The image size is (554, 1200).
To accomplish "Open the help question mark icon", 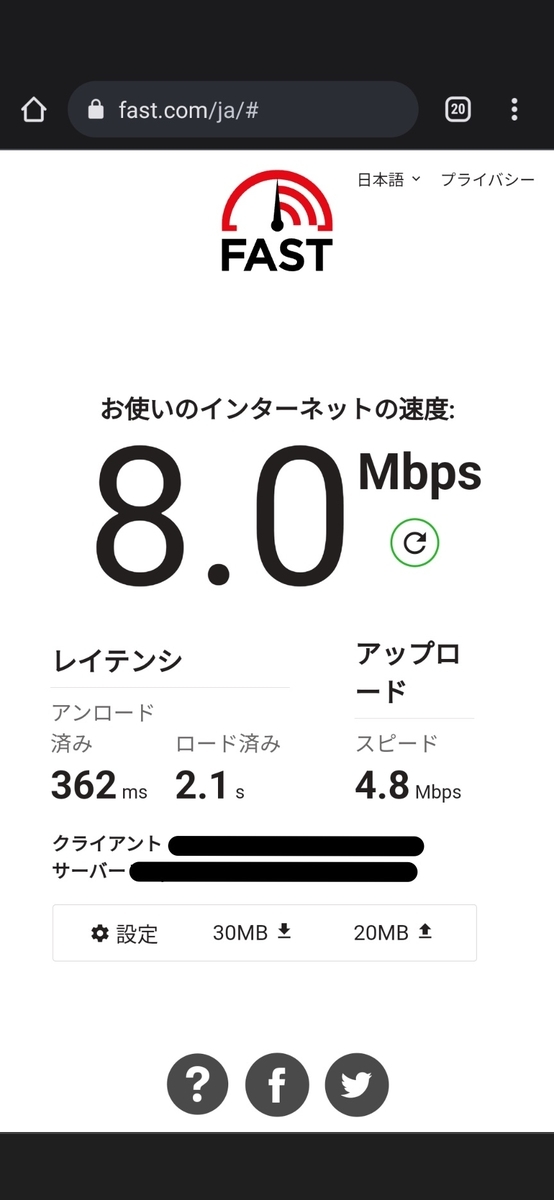I will click(x=198, y=1085).
